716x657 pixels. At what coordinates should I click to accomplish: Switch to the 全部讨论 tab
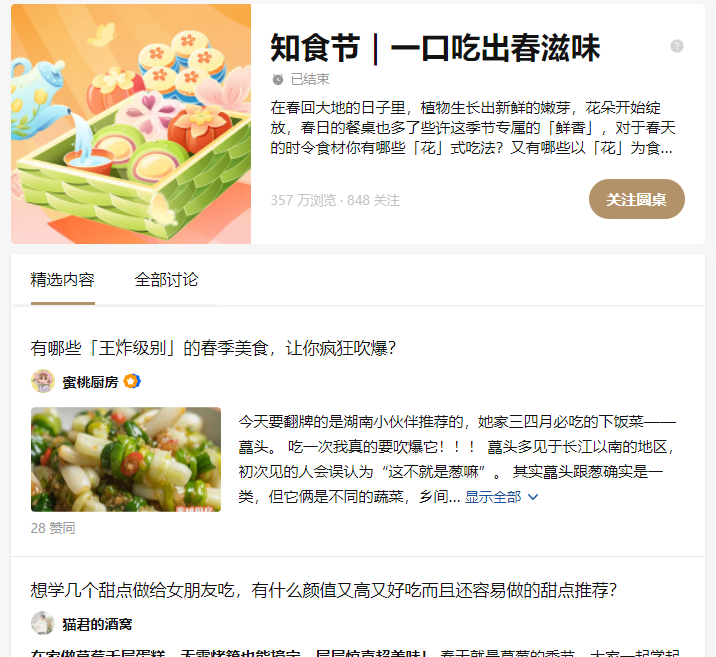click(x=166, y=279)
